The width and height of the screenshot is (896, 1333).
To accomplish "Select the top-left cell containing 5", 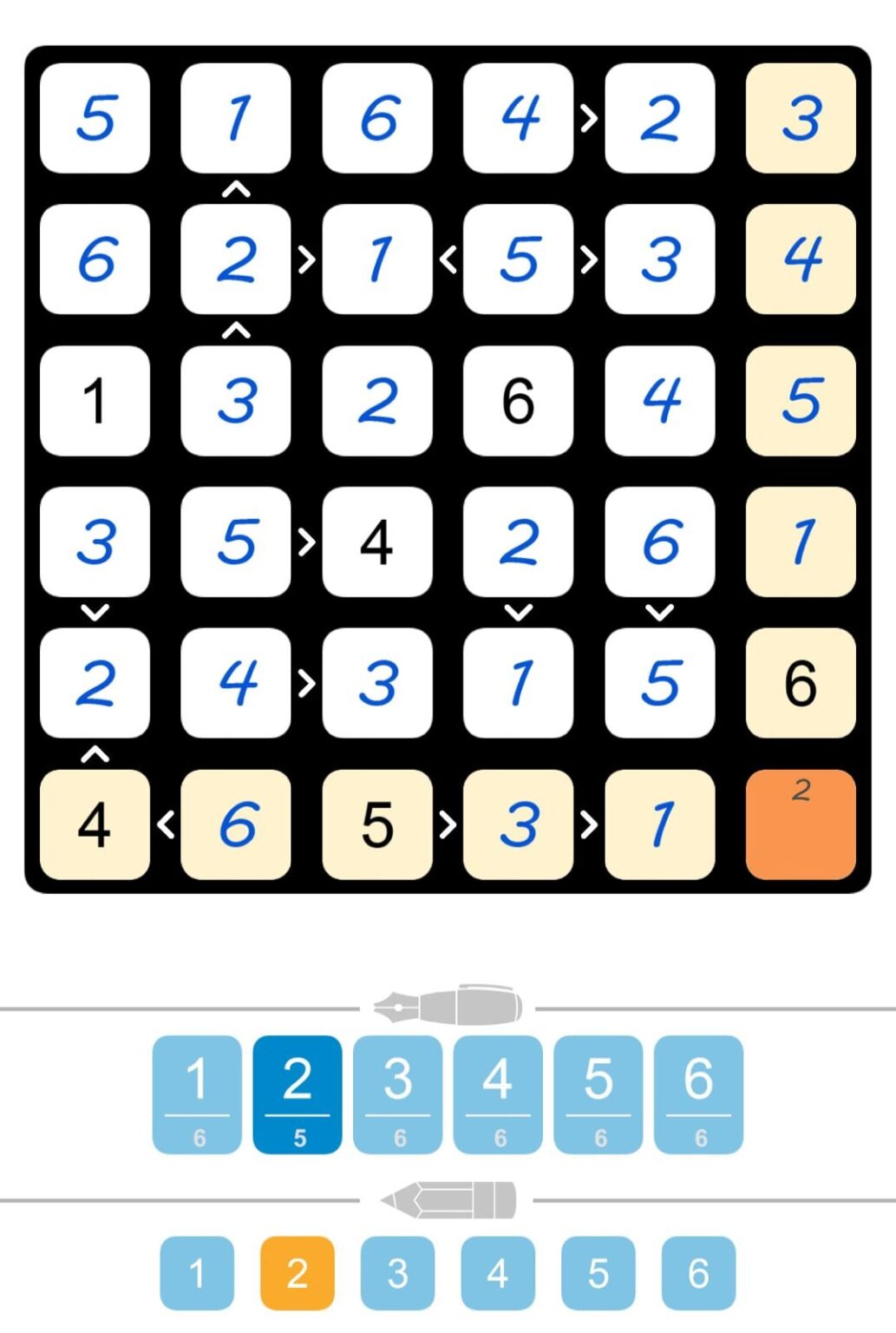I will pyautogui.click(x=95, y=118).
